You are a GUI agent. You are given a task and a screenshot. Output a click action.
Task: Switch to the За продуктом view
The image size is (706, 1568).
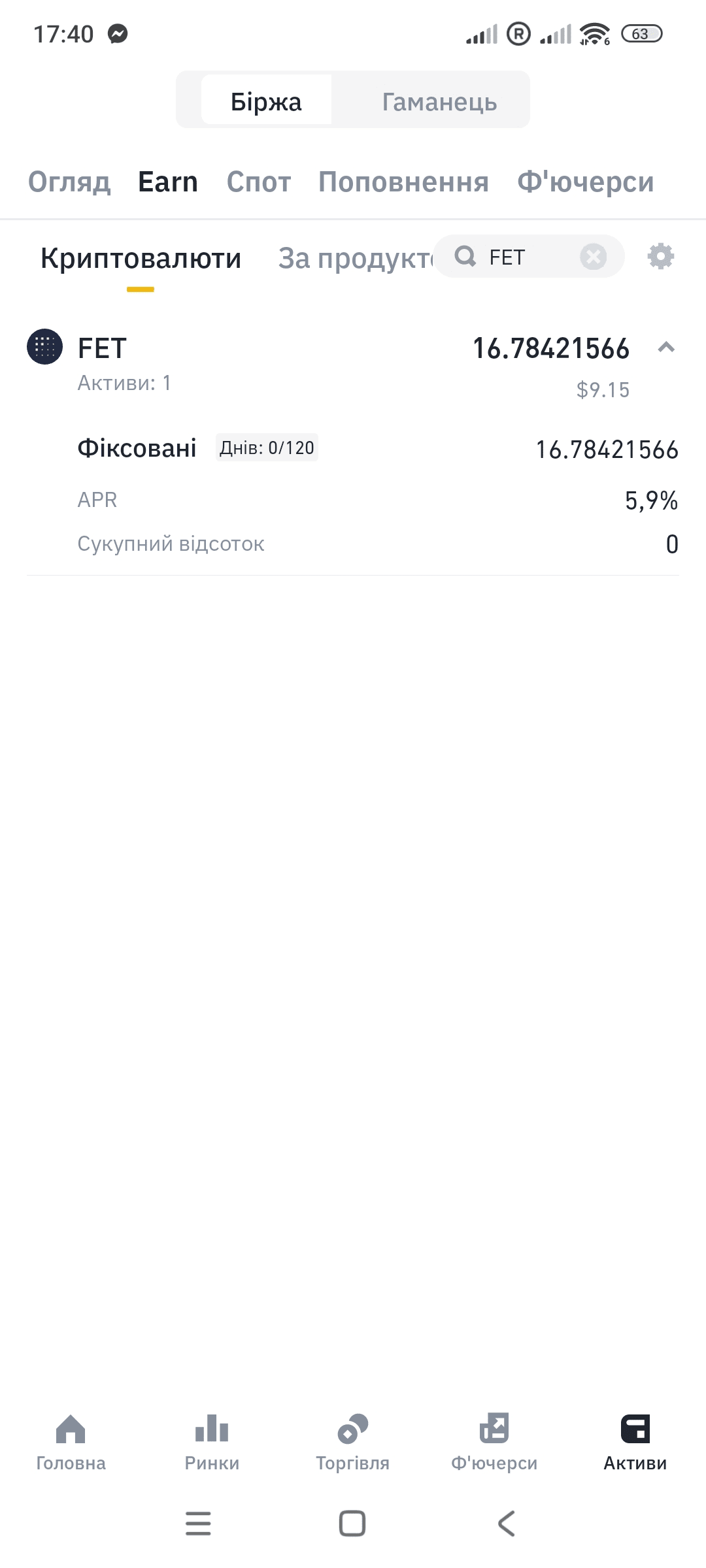[x=354, y=258]
